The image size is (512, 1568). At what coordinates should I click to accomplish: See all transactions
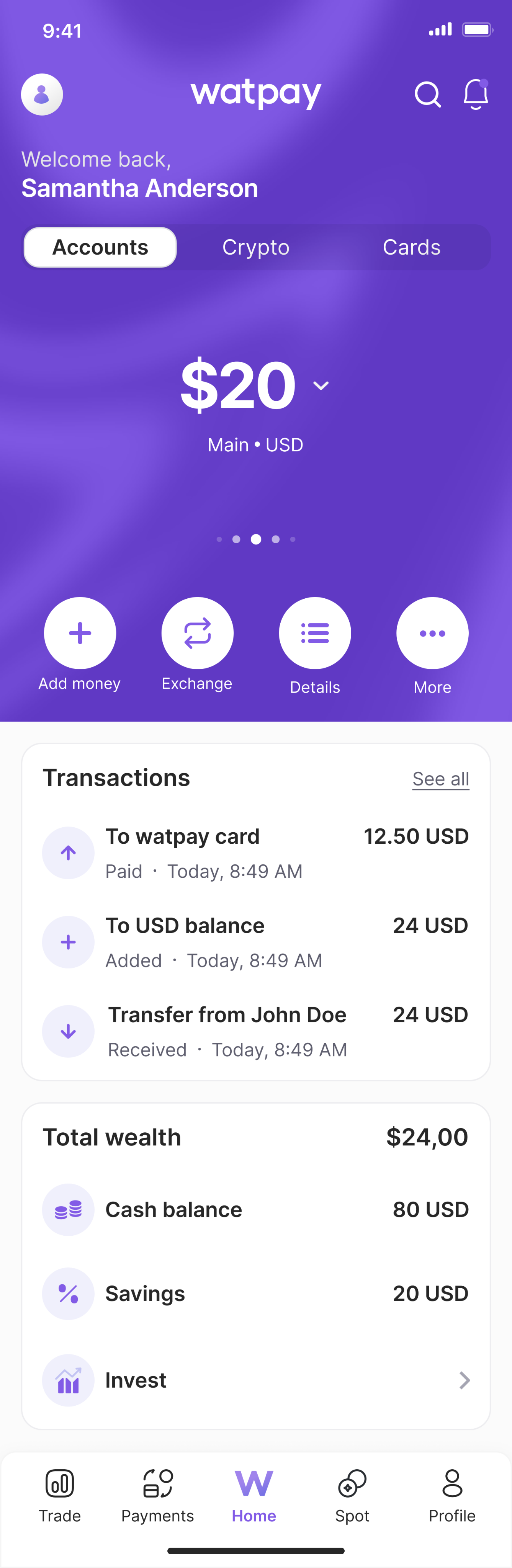[440, 779]
